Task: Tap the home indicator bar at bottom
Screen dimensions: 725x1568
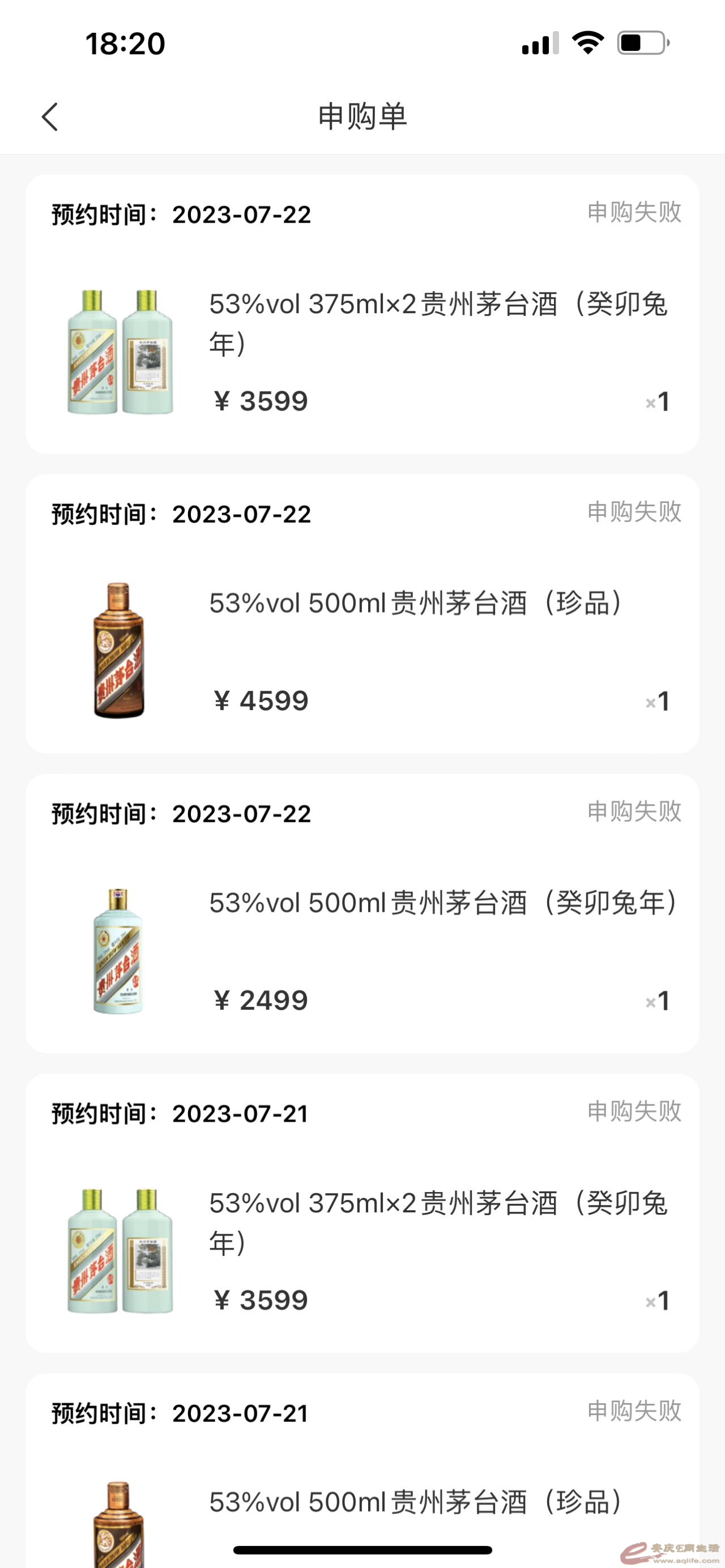Action: (362, 1549)
